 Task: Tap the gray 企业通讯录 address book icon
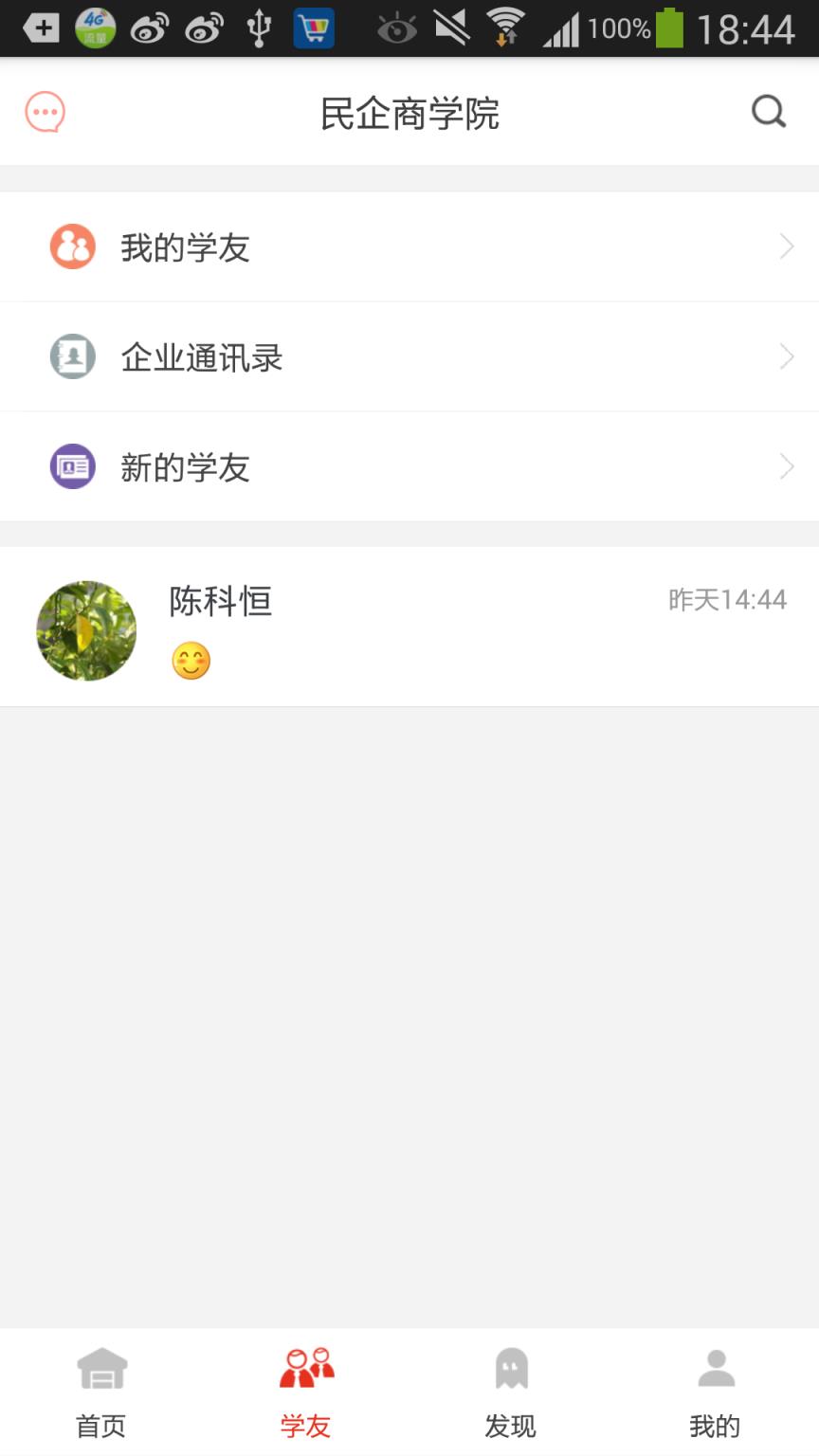tap(73, 355)
